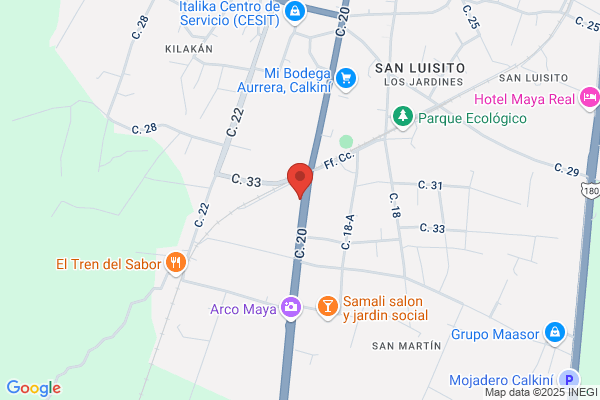The width and height of the screenshot is (600, 400).
Task: Select the Grupo Maasor shop marker
Action: click(555, 333)
